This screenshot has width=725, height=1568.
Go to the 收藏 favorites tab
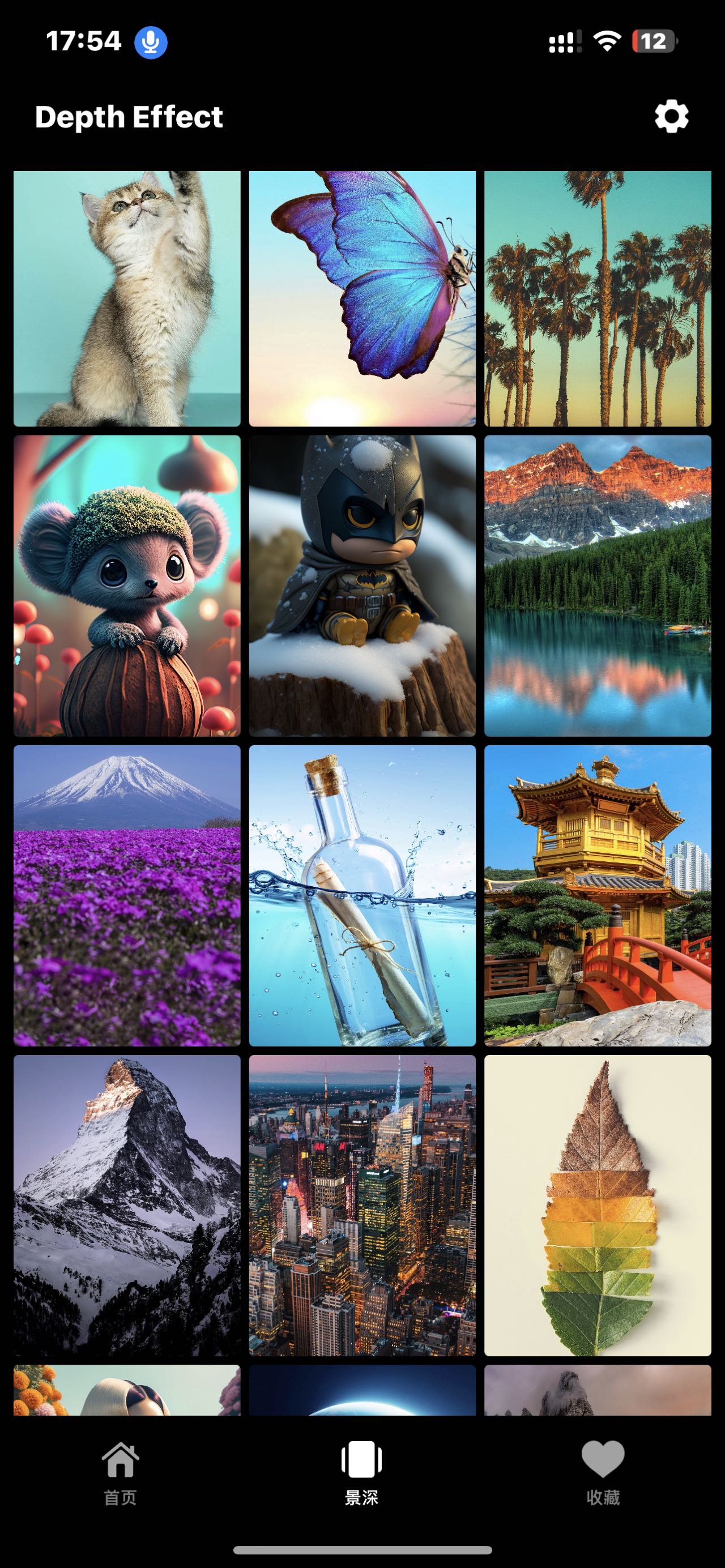click(x=603, y=1472)
